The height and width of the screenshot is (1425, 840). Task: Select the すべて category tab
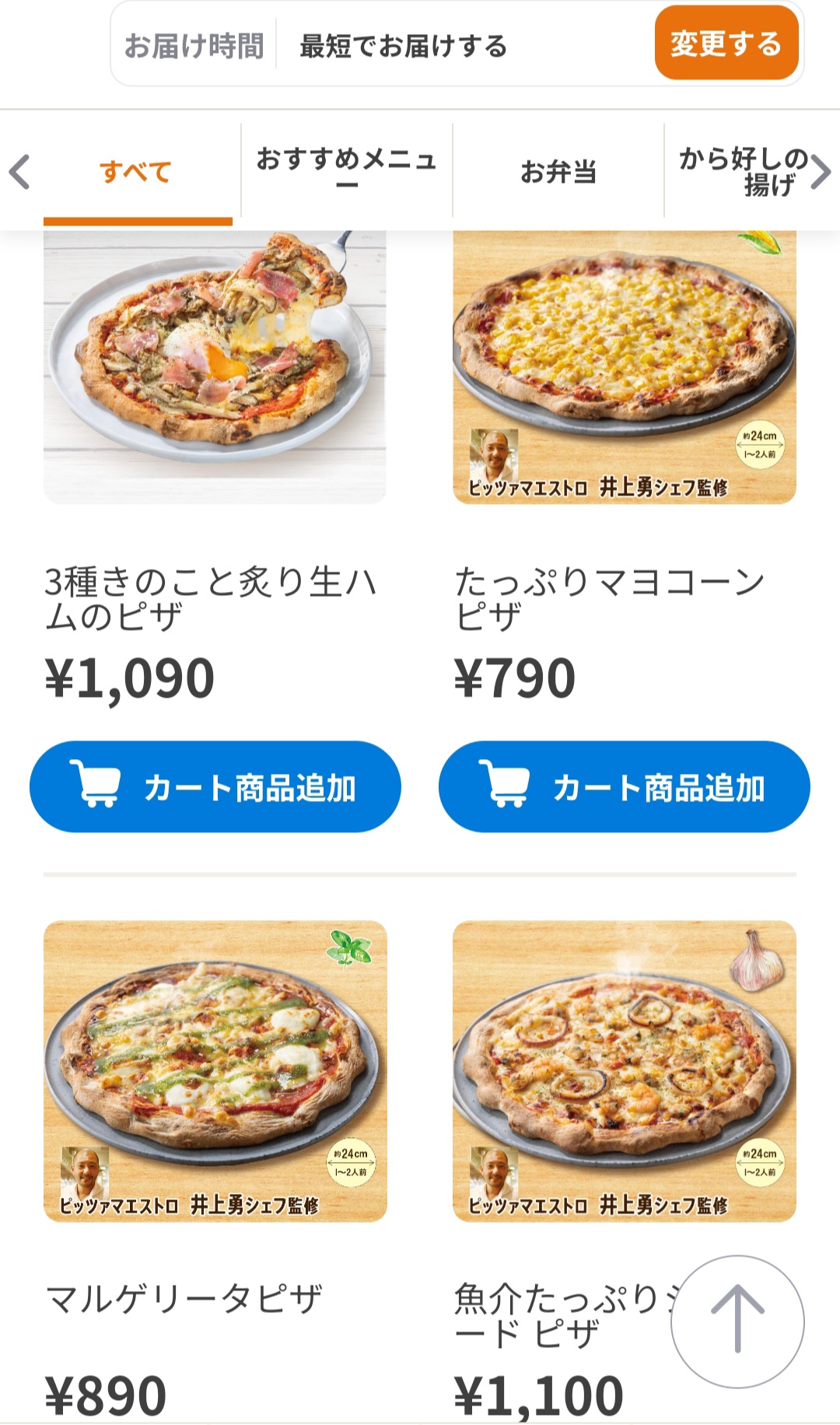(x=137, y=172)
